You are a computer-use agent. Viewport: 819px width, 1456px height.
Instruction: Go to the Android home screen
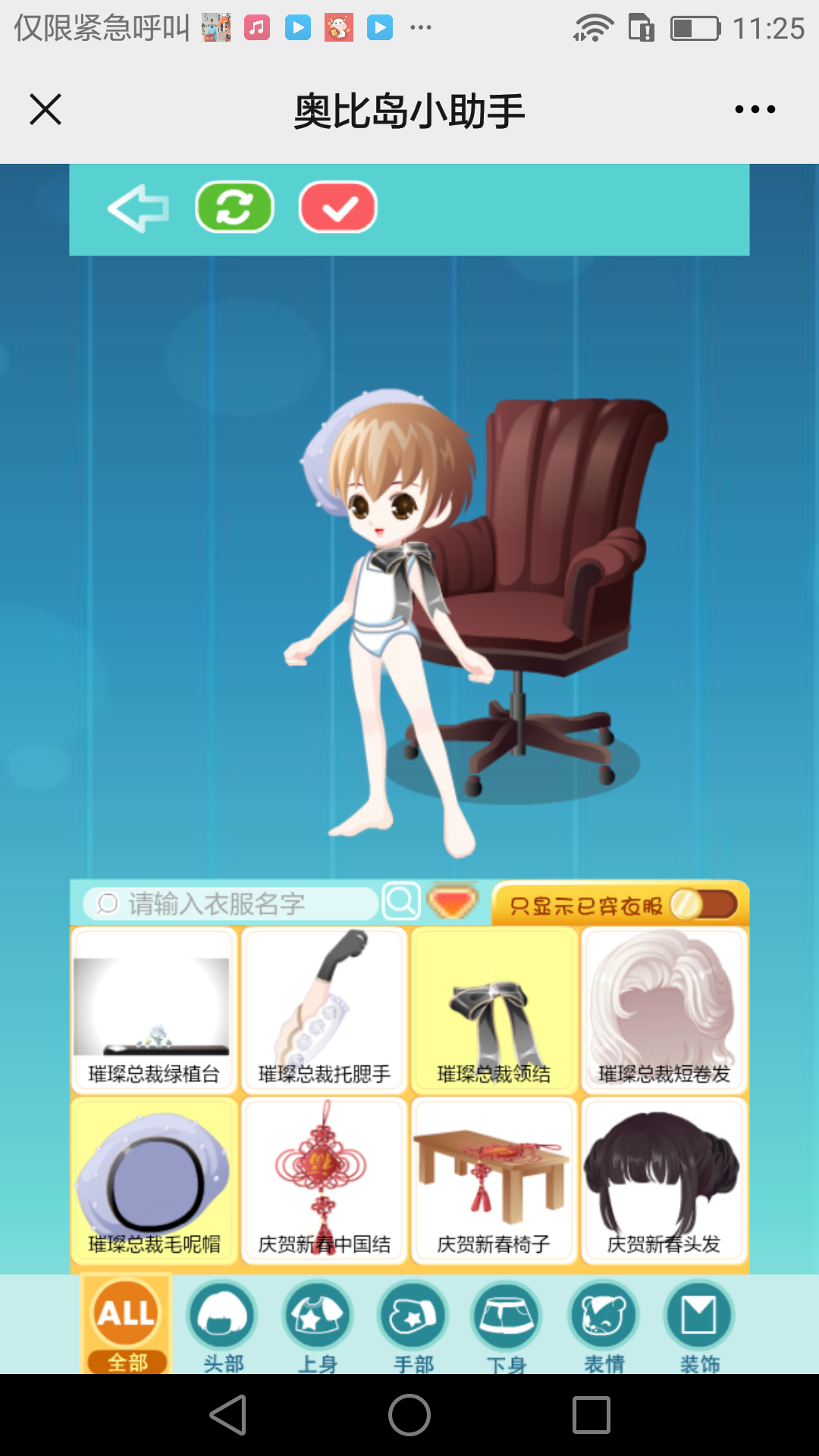409,1415
